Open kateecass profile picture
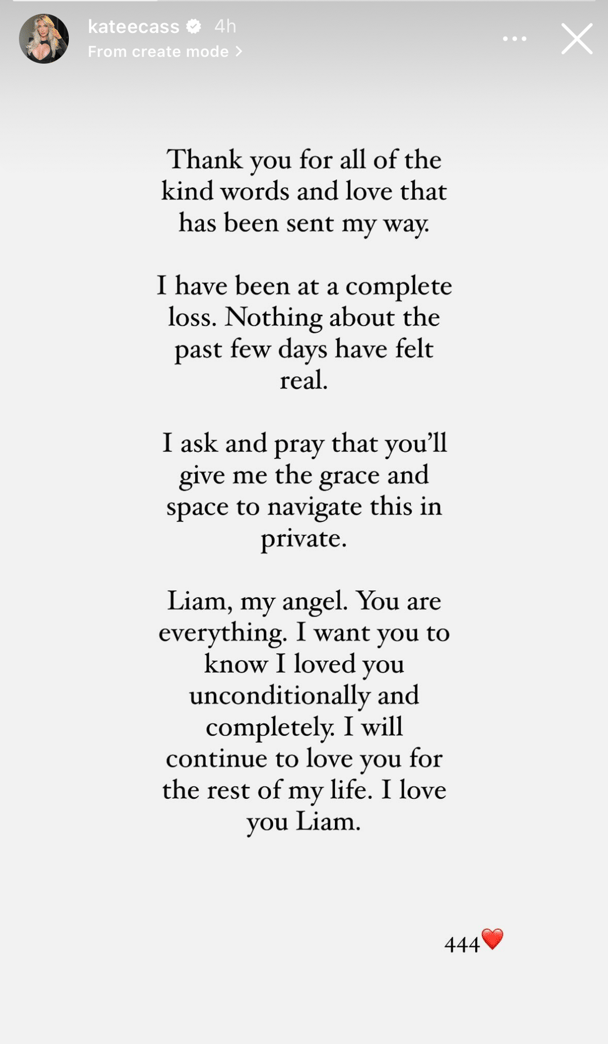The width and height of the screenshot is (608, 1044). pyautogui.click(x=44, y=39)
